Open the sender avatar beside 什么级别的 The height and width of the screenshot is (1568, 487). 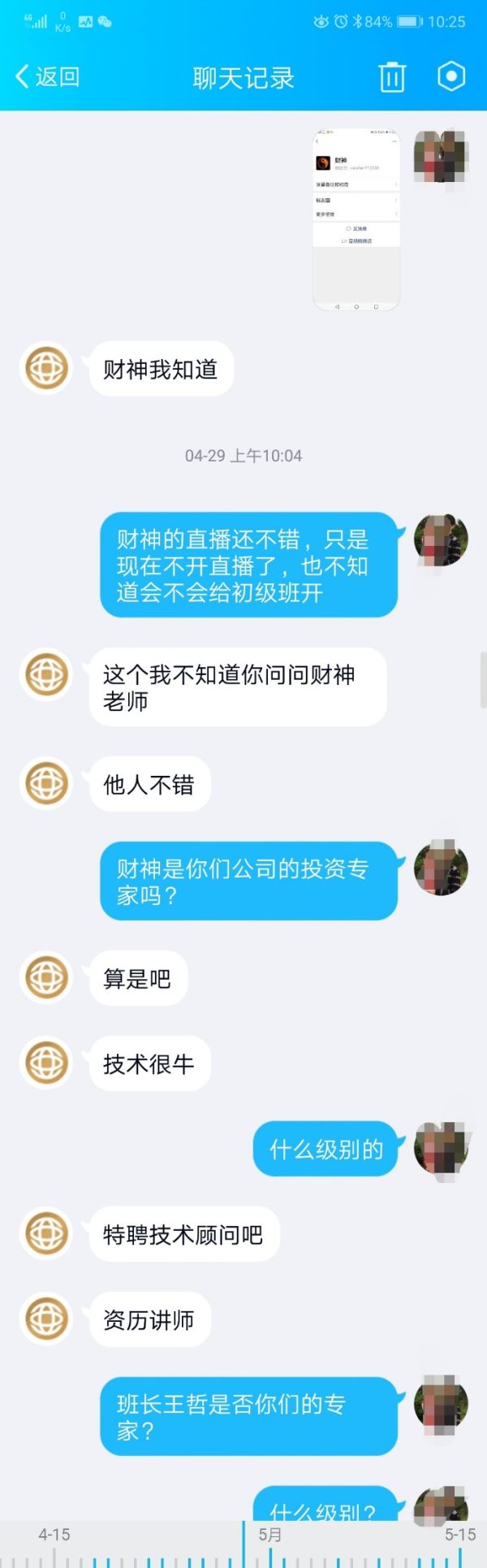(441, 1148)
